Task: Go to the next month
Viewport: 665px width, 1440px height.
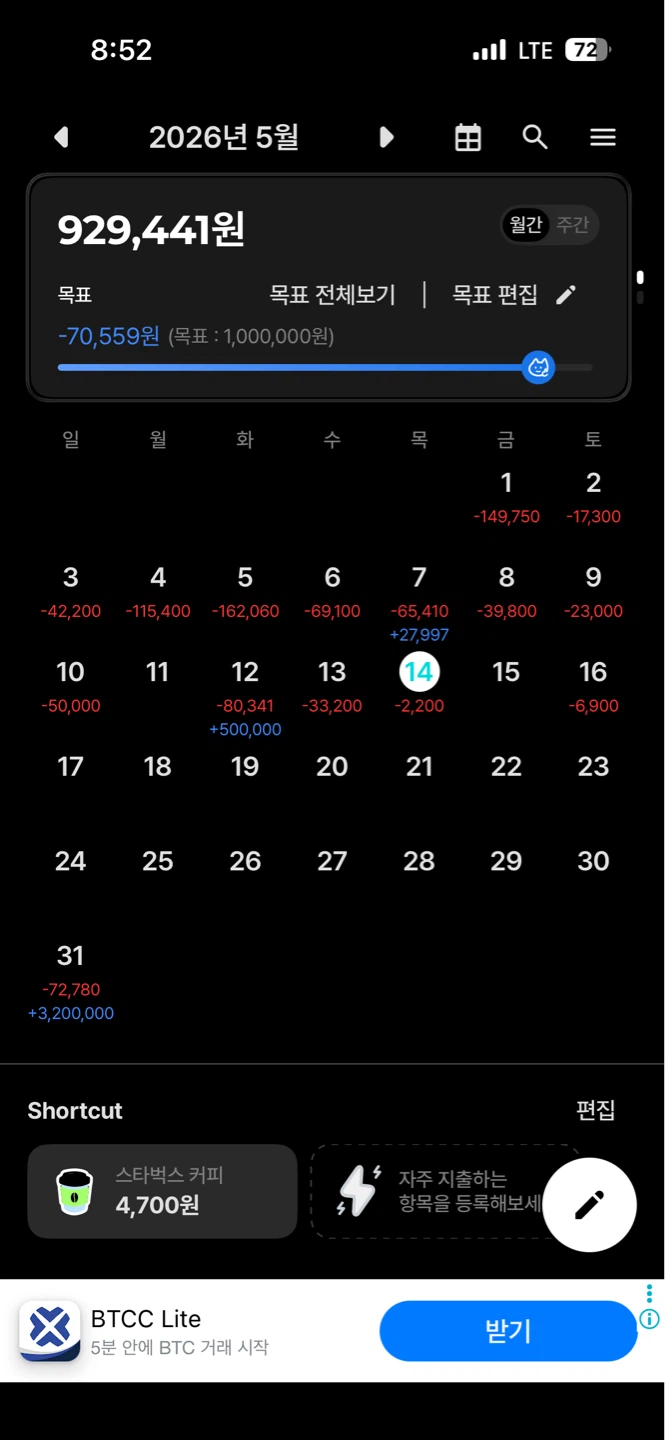Action: pos(387,137)
